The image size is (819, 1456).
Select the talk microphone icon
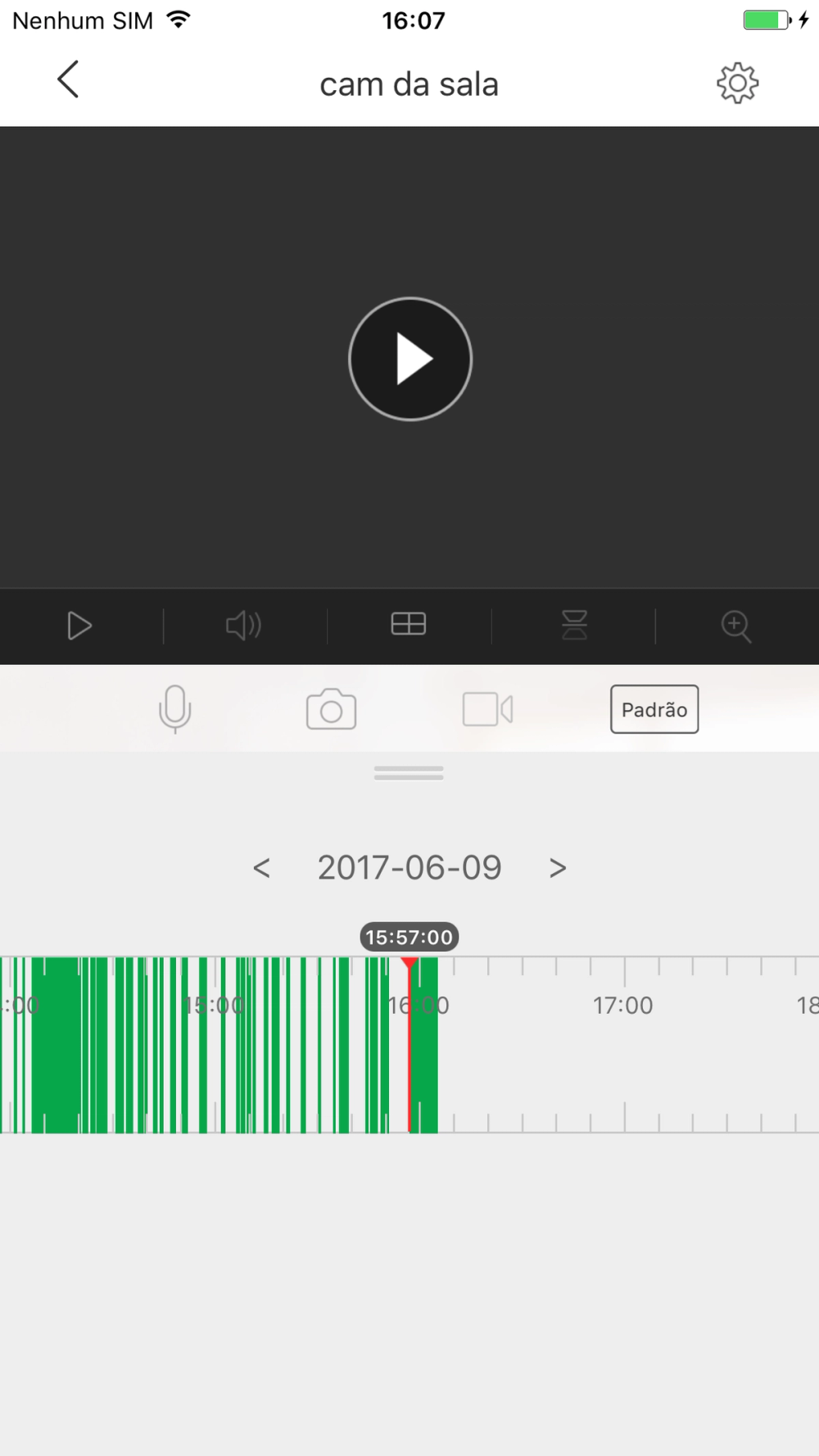coord(174,709)
